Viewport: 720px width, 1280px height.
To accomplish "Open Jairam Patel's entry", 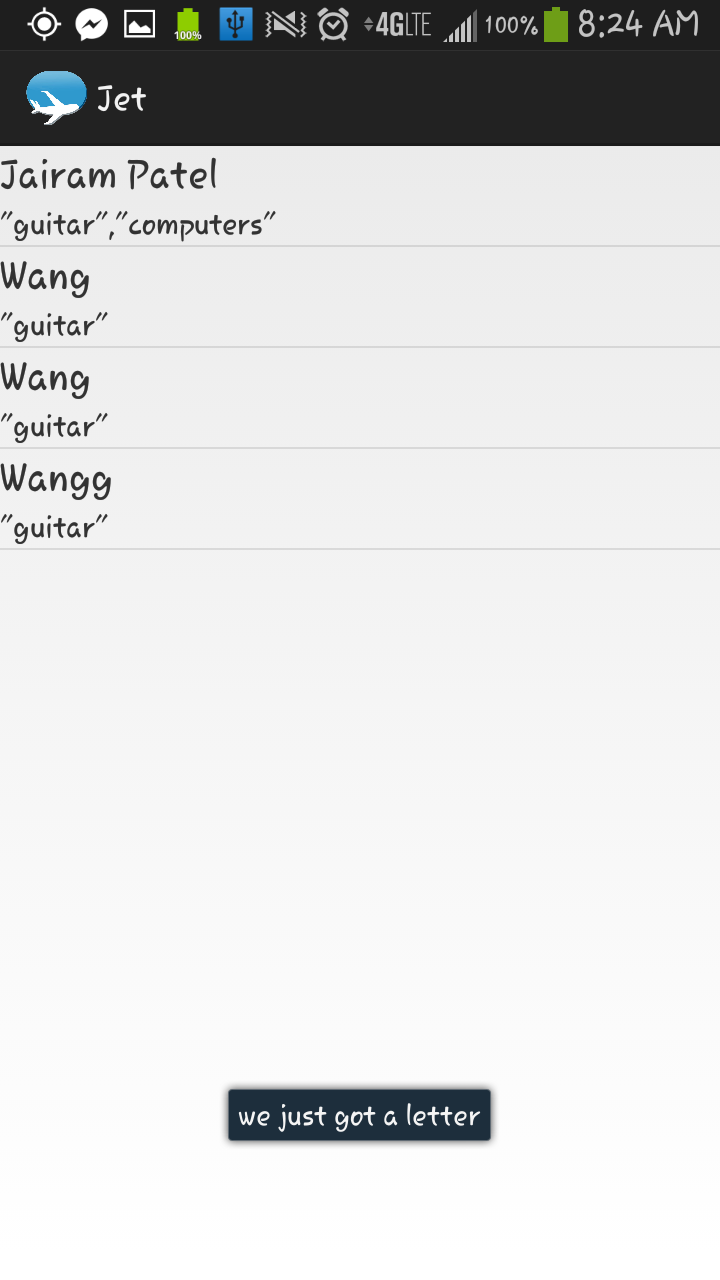I will pyautogui.click(x=360, y=197).
